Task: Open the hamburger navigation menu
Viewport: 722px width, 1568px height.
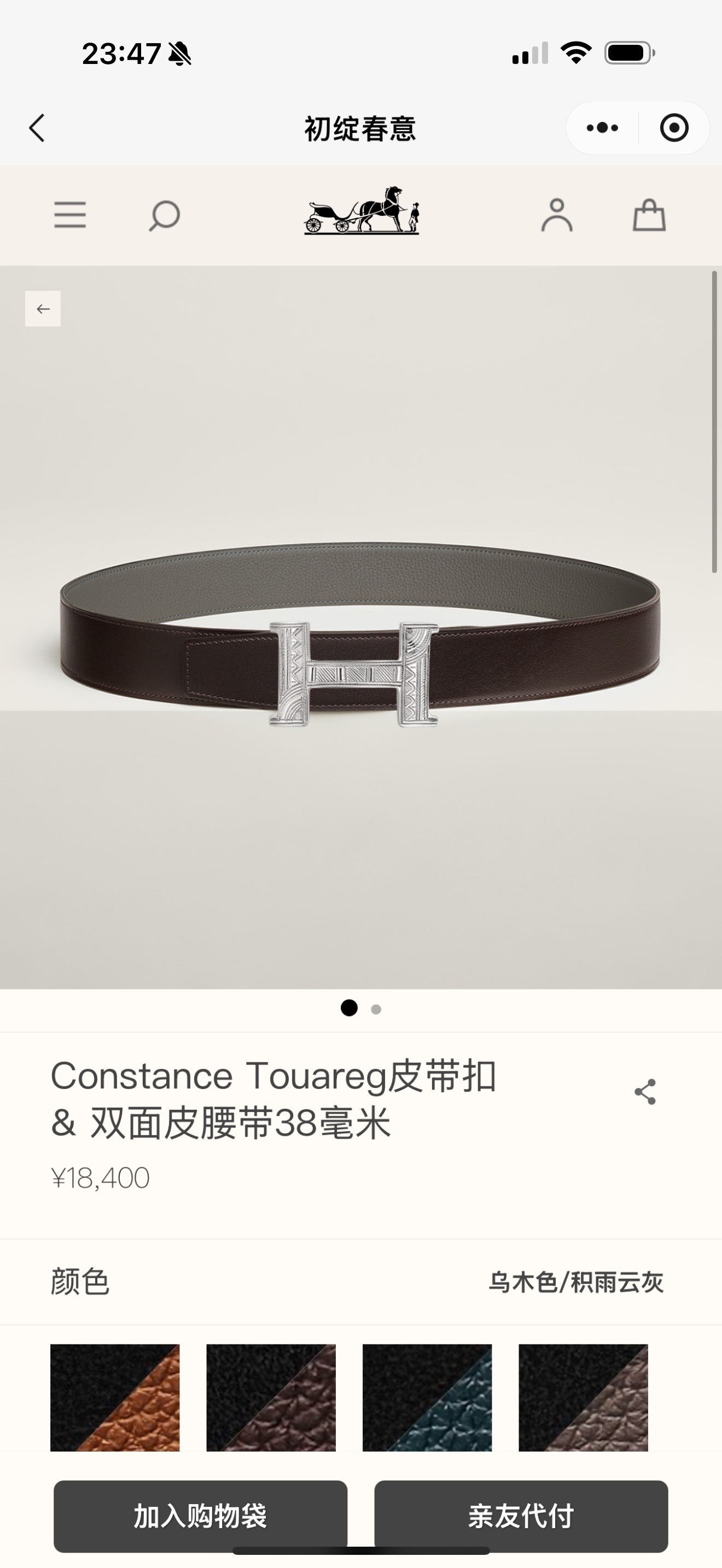Action: (69, 216)
